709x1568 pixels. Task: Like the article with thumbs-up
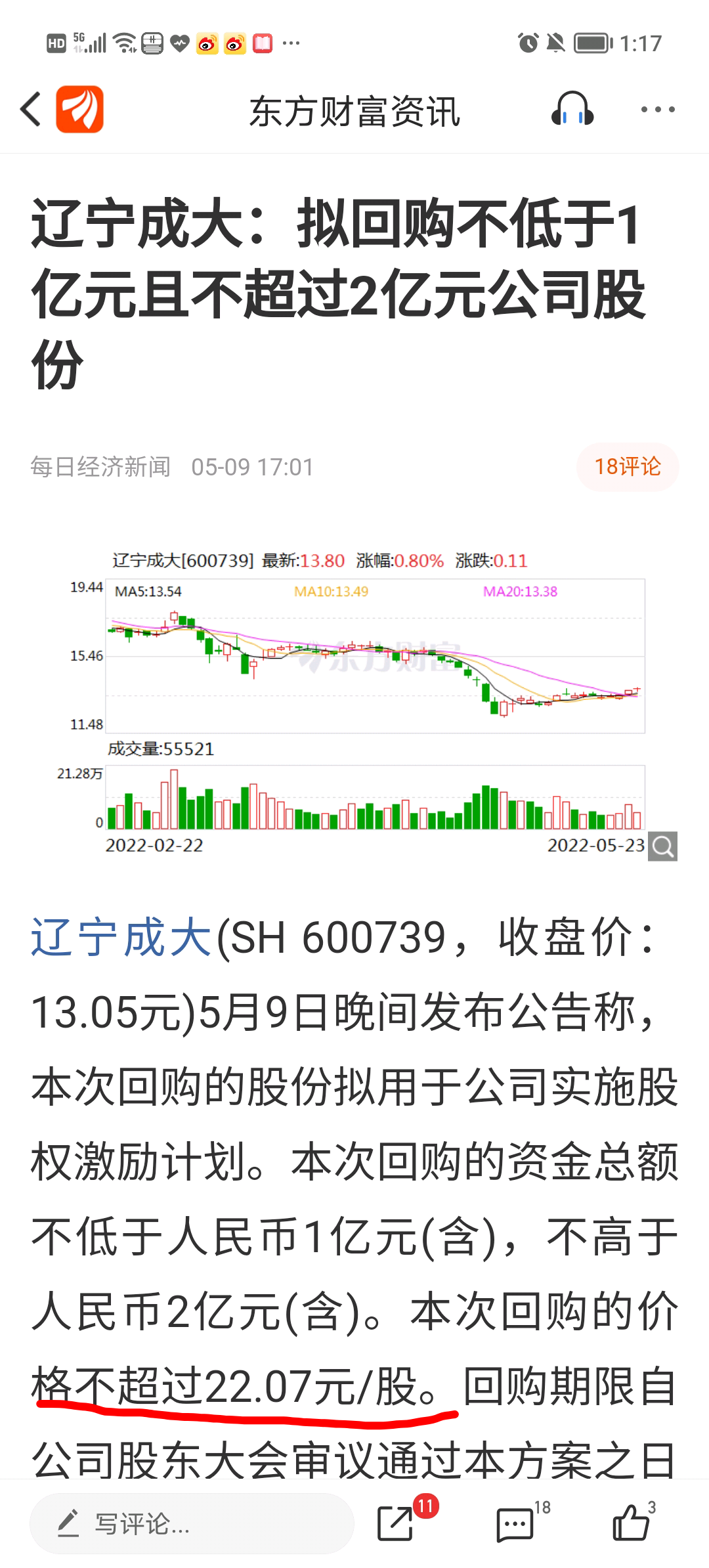[x=631, y=1522]
